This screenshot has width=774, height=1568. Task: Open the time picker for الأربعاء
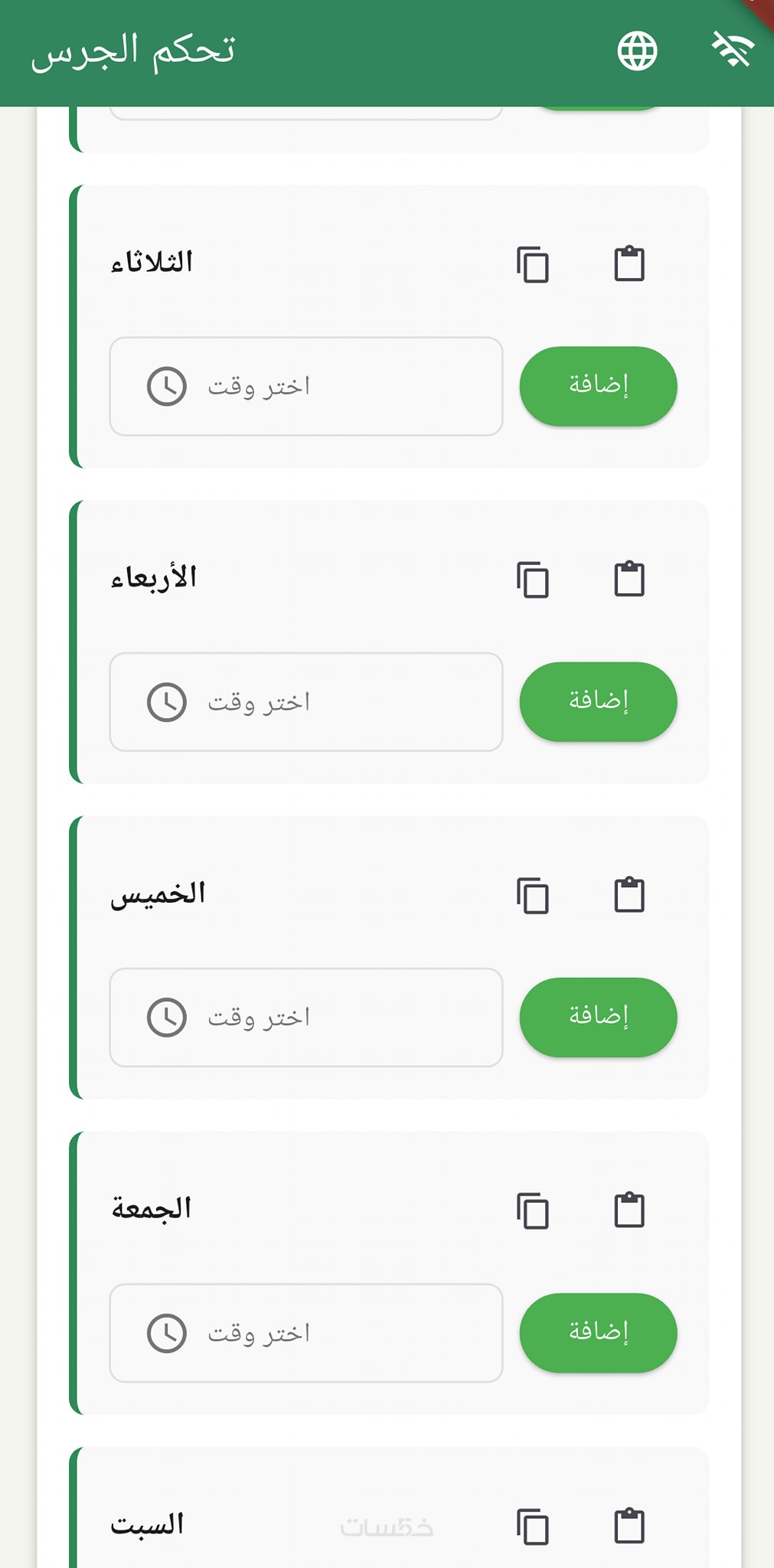tap(305, 702)
